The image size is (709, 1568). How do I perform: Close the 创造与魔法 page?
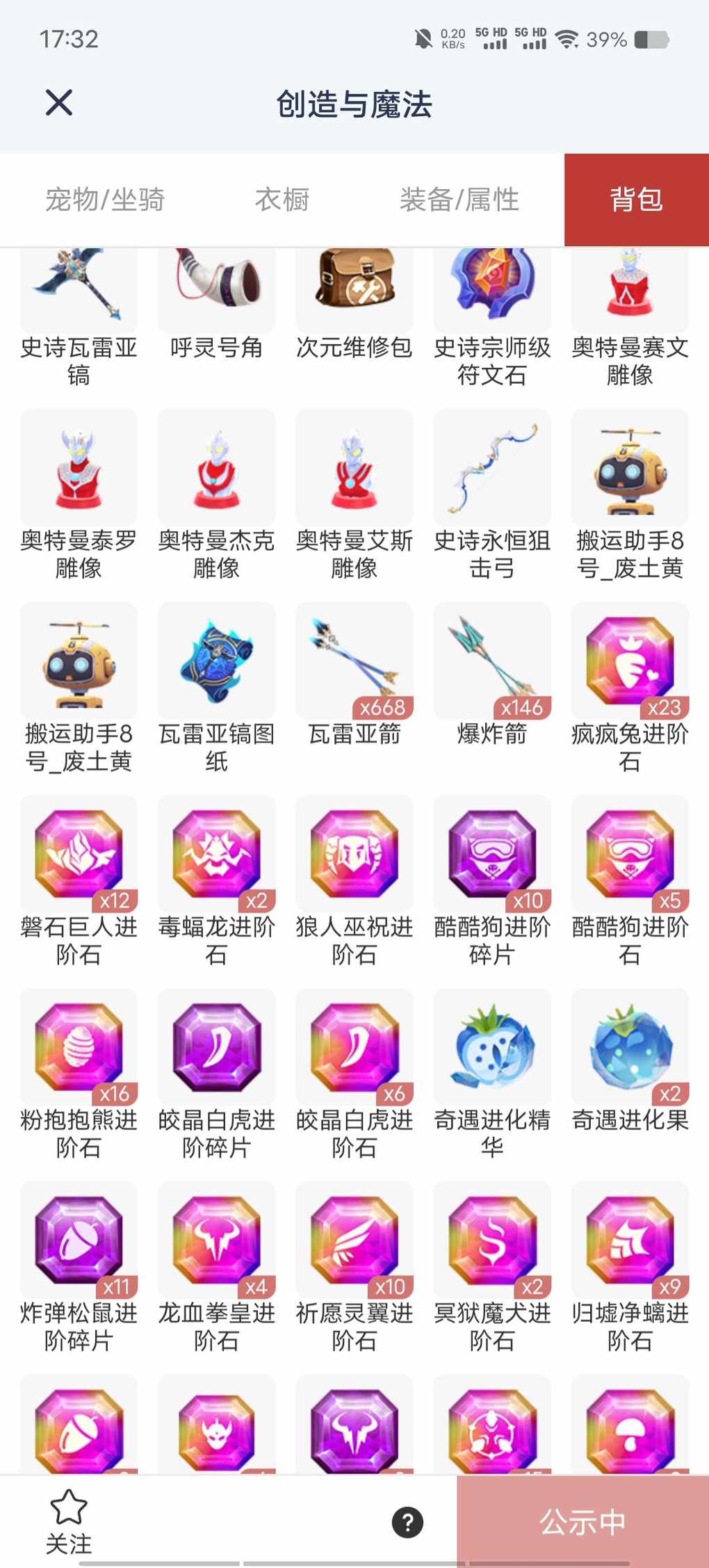point(59,103)
